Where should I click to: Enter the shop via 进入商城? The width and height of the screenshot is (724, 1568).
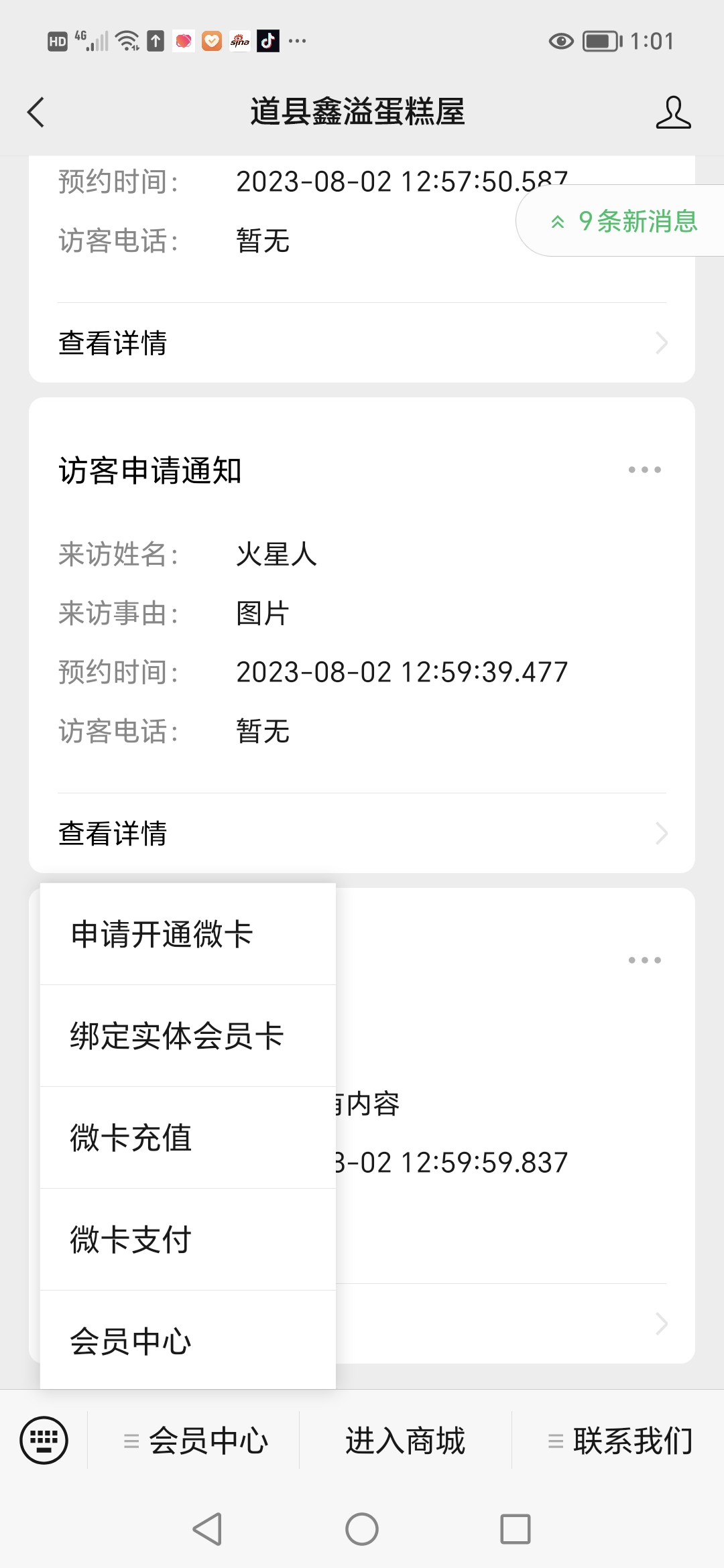405,1440
